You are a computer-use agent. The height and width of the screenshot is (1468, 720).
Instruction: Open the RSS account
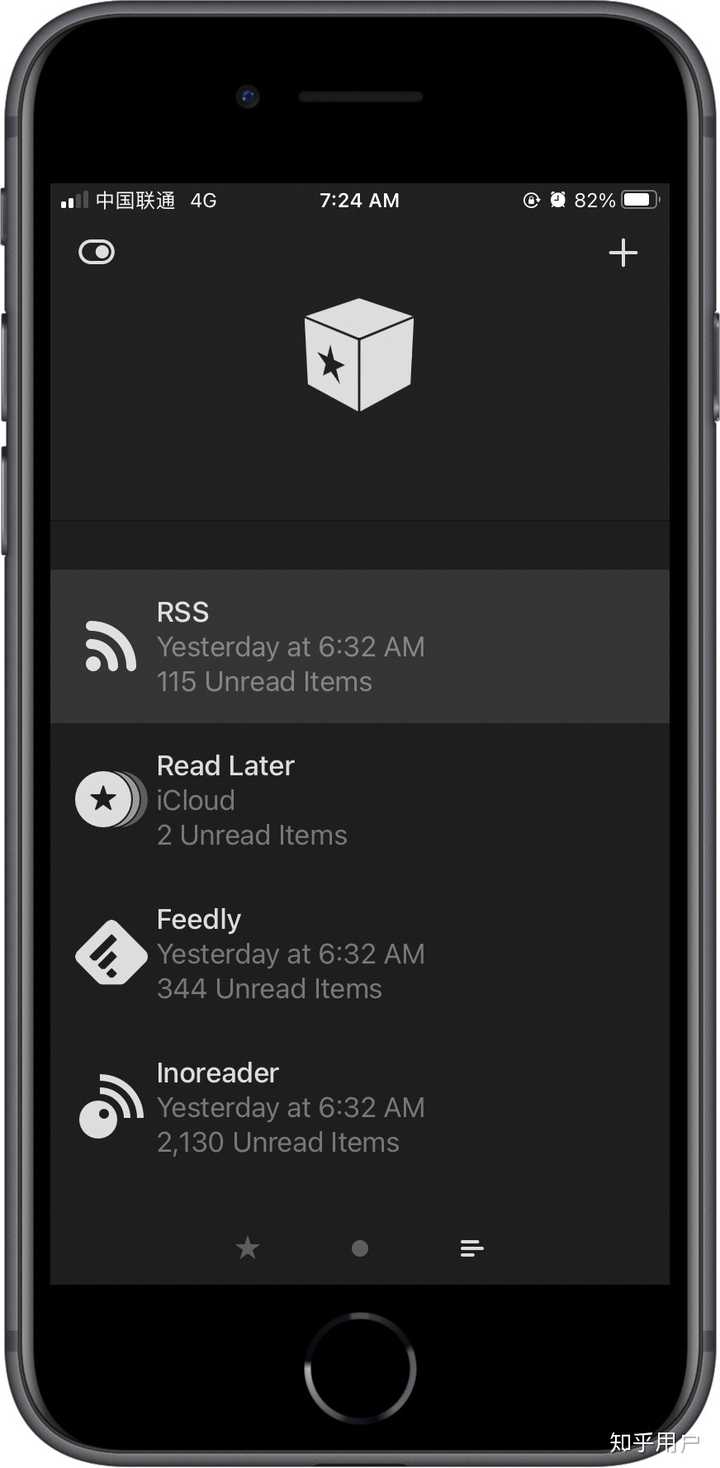tap(359, 647)
